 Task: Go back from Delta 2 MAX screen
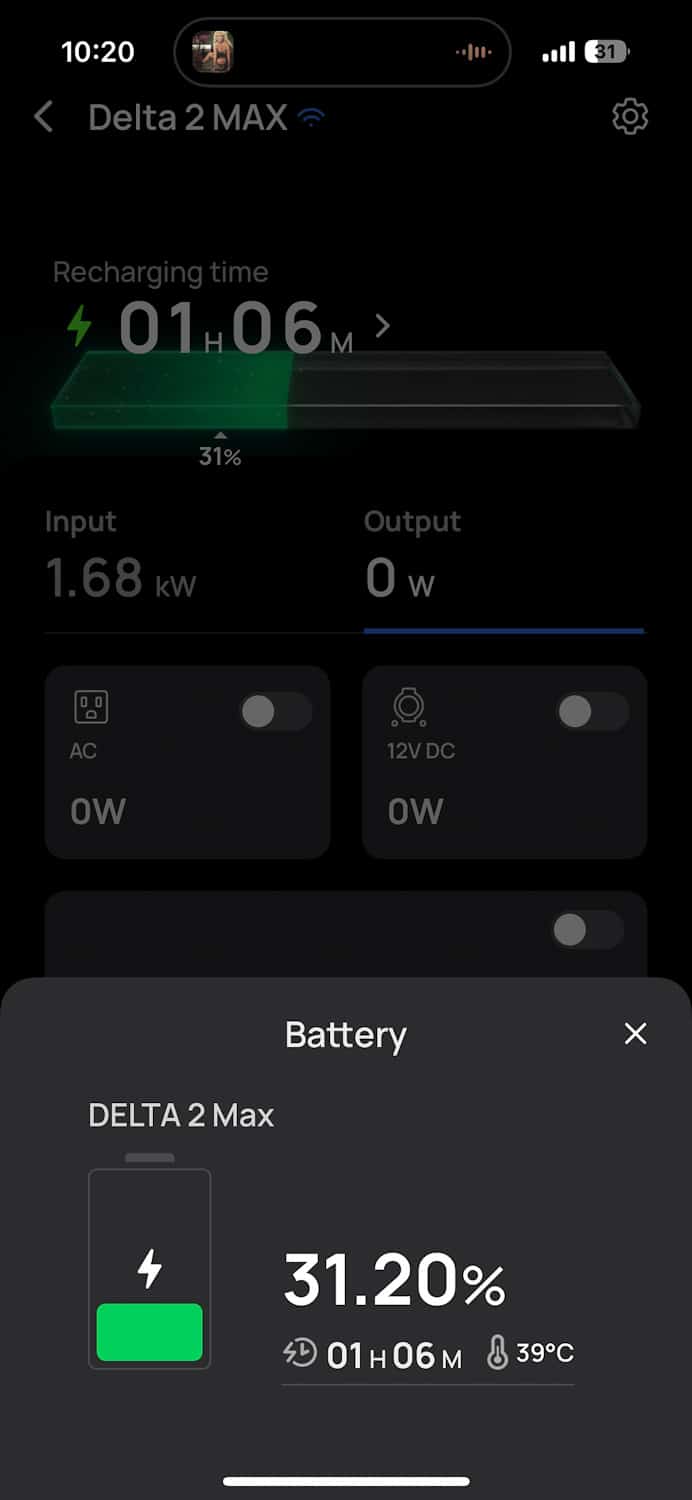click(43, 118)
